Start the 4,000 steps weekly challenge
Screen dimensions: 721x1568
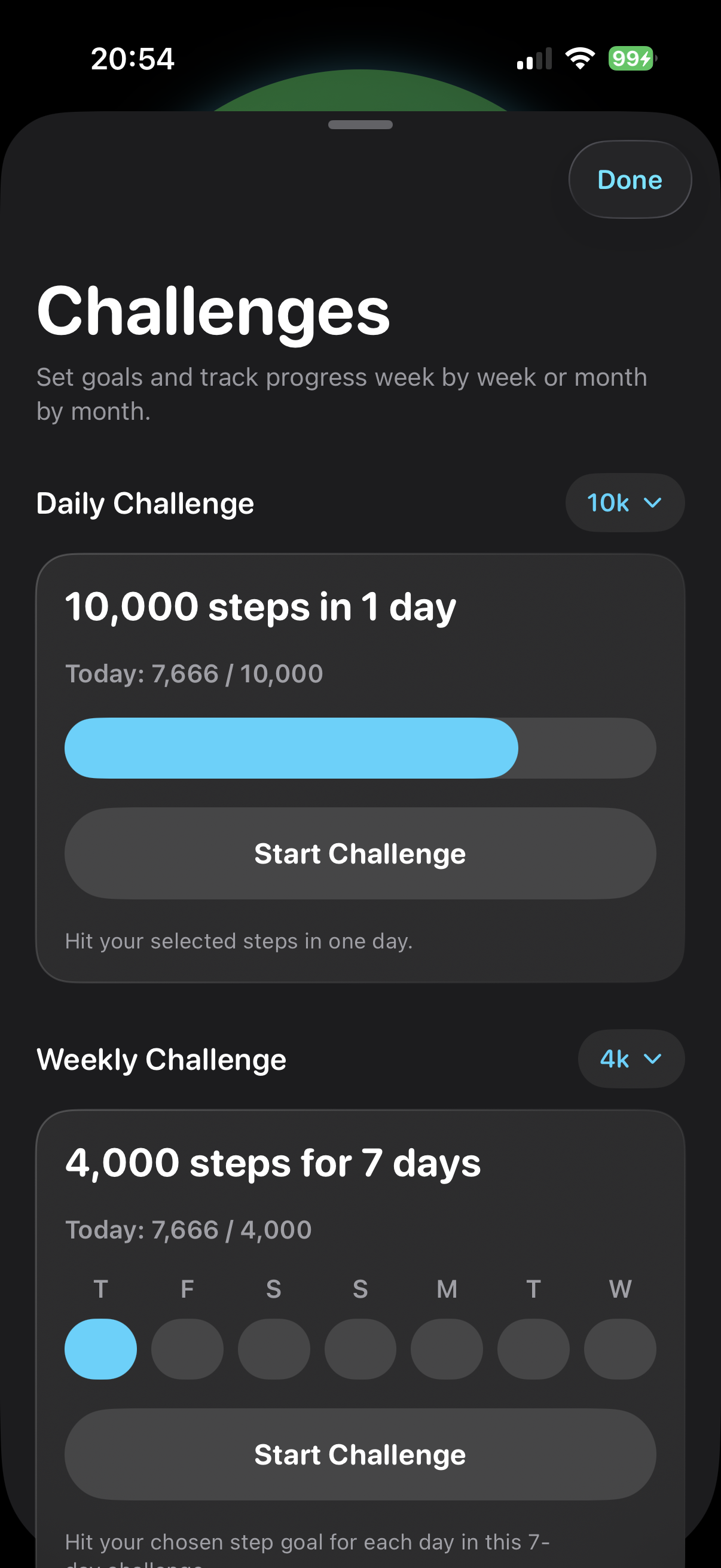click(x=360, y=1454)
